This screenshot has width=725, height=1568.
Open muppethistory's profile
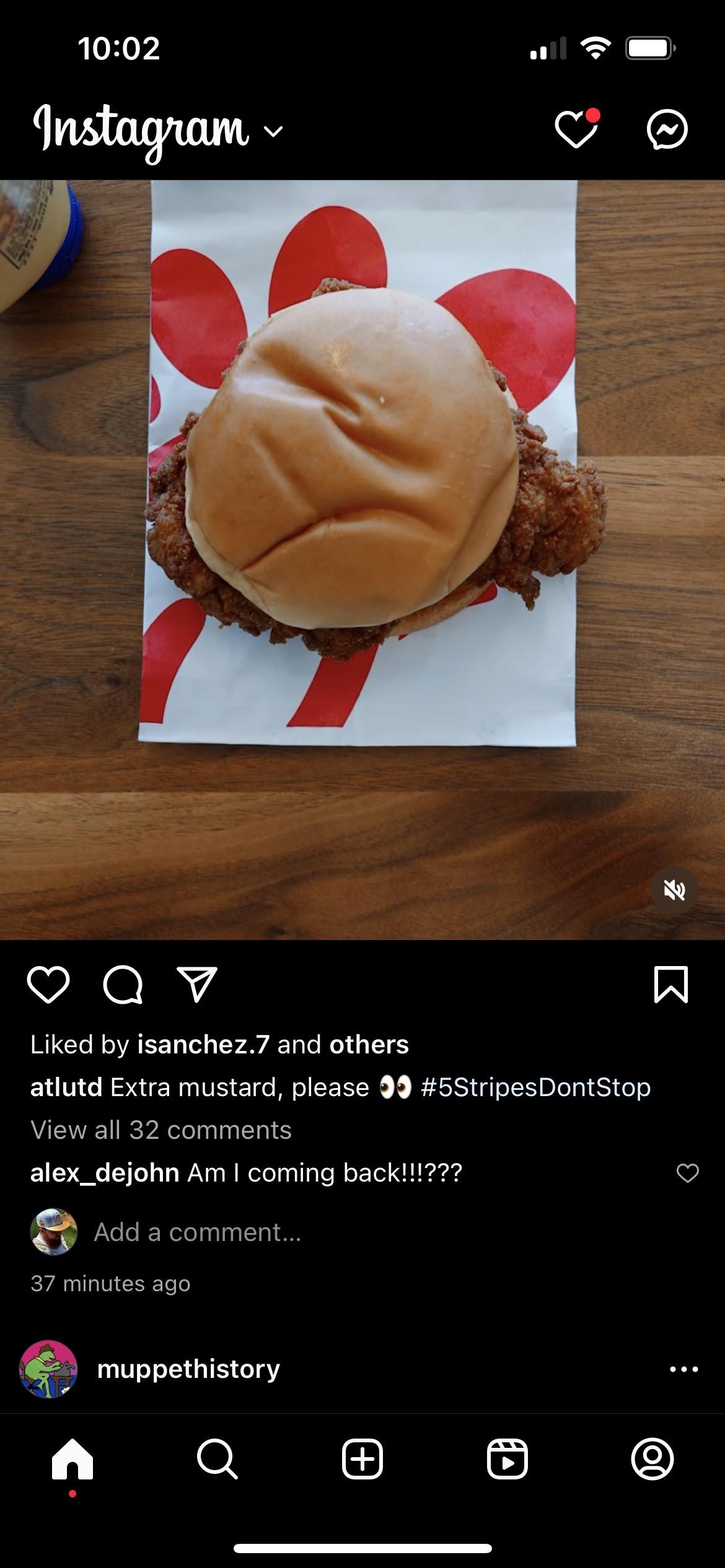click(x=188, y=1369)
